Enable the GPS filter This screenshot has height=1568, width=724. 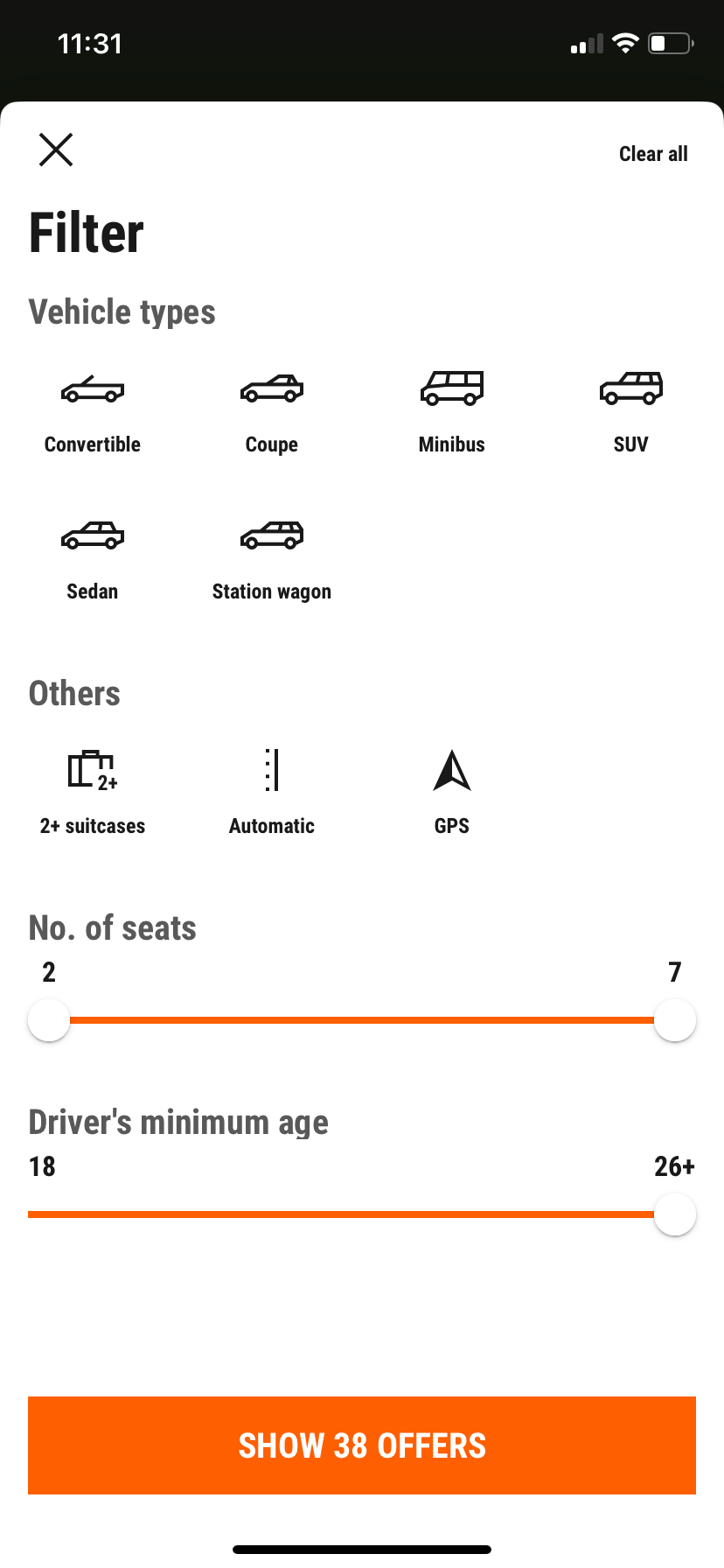tap(452, 793)
